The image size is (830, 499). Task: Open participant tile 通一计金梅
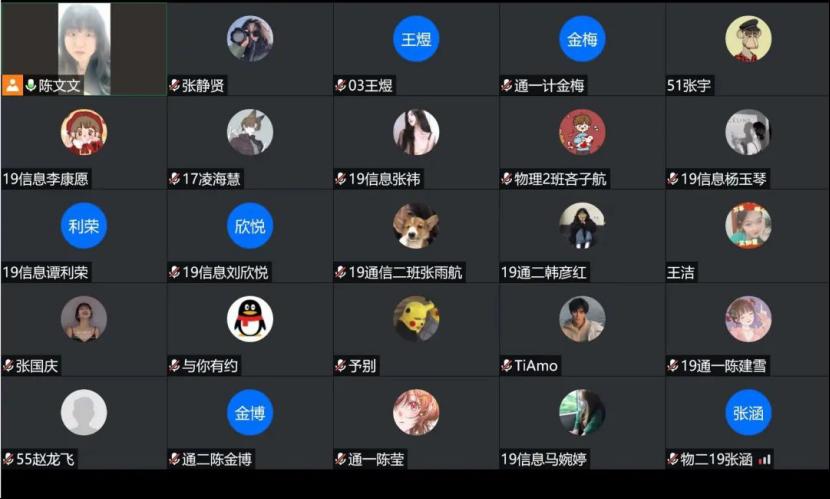581,48
